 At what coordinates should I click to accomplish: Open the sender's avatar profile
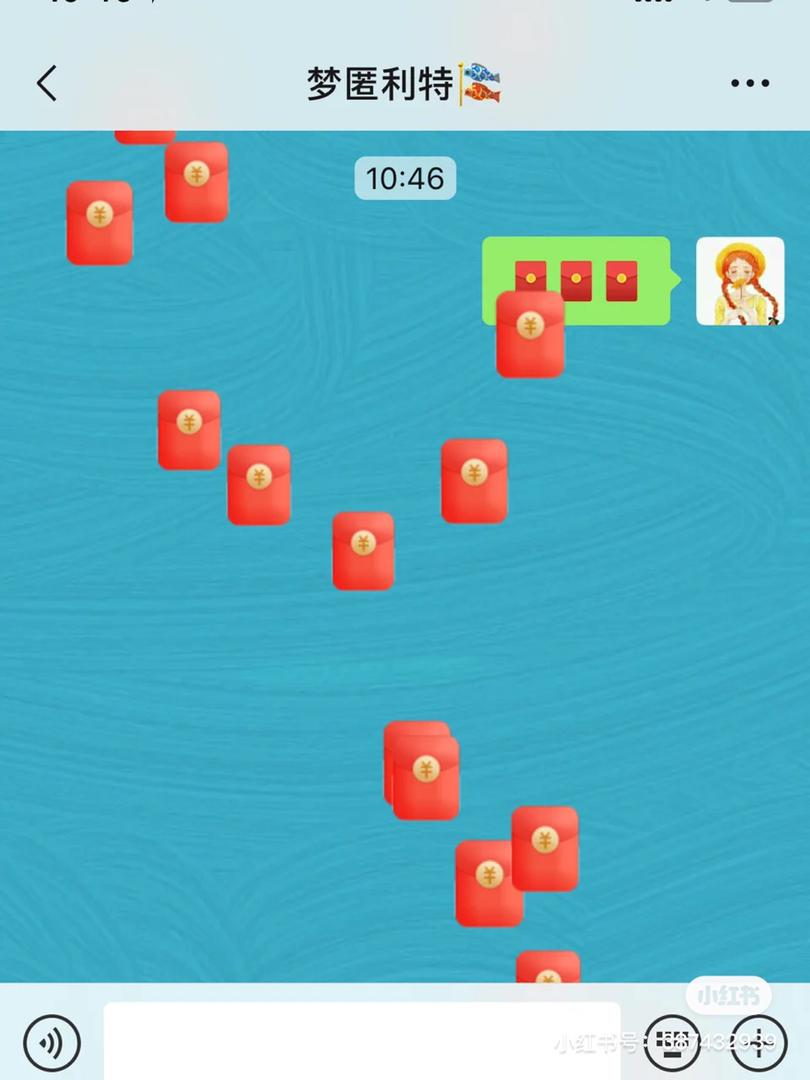pos(740,281)
